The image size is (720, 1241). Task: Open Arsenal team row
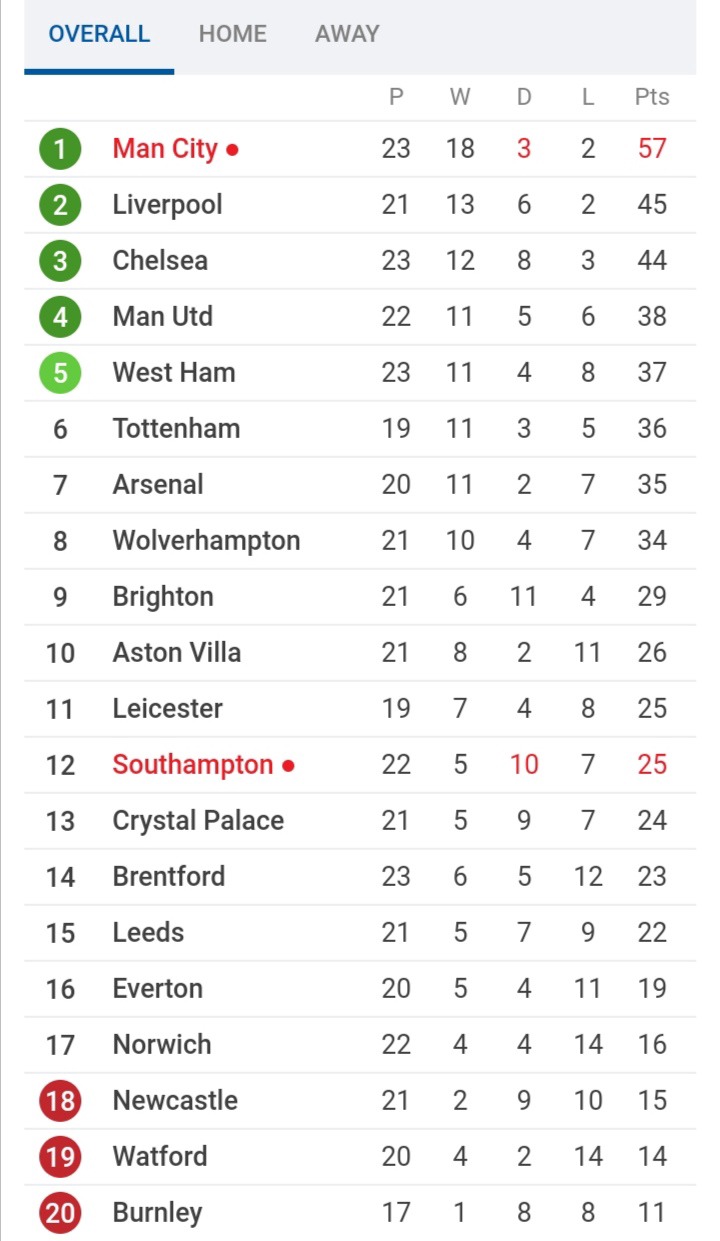(x=360, y=485)
